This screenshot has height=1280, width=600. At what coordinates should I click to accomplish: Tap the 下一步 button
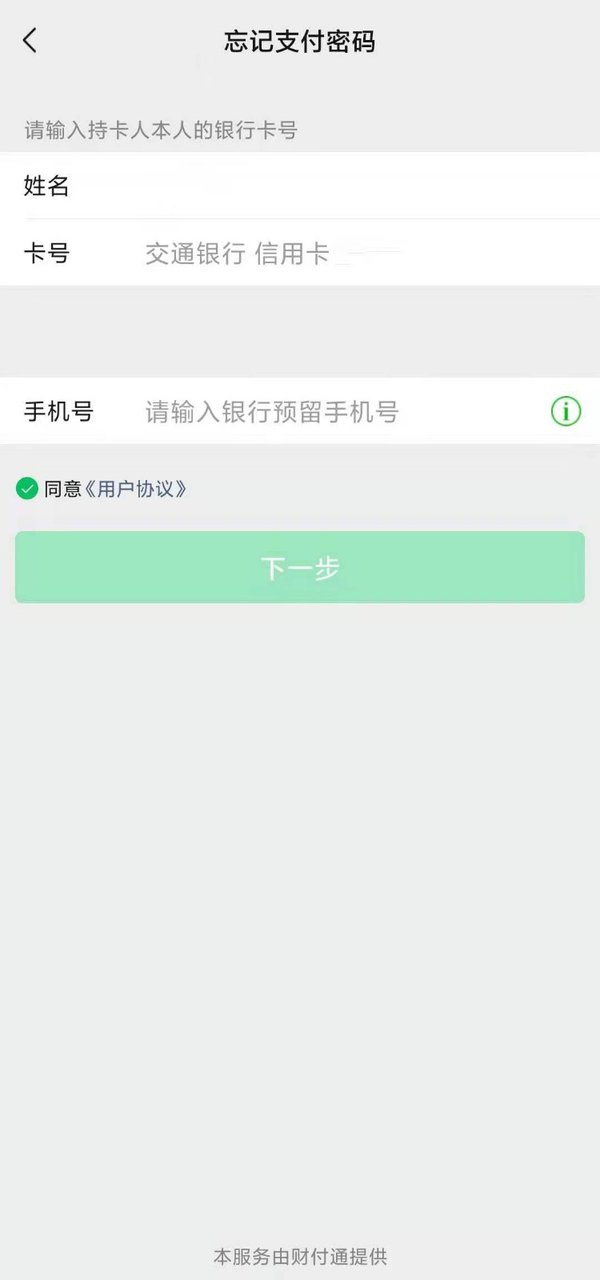click(300, 567)
